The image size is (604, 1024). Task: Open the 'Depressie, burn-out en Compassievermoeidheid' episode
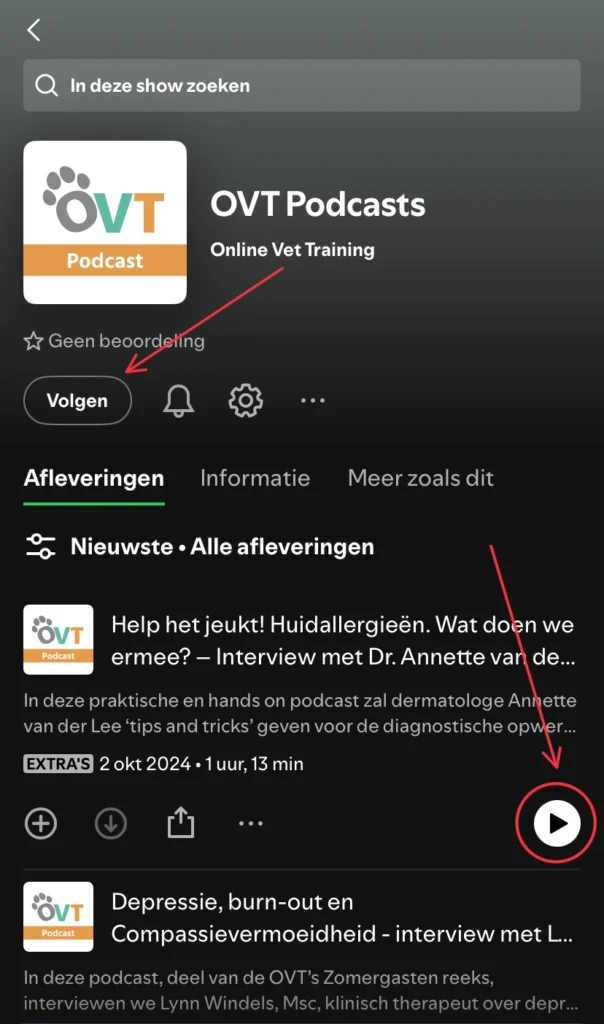[x=342, y=918]
